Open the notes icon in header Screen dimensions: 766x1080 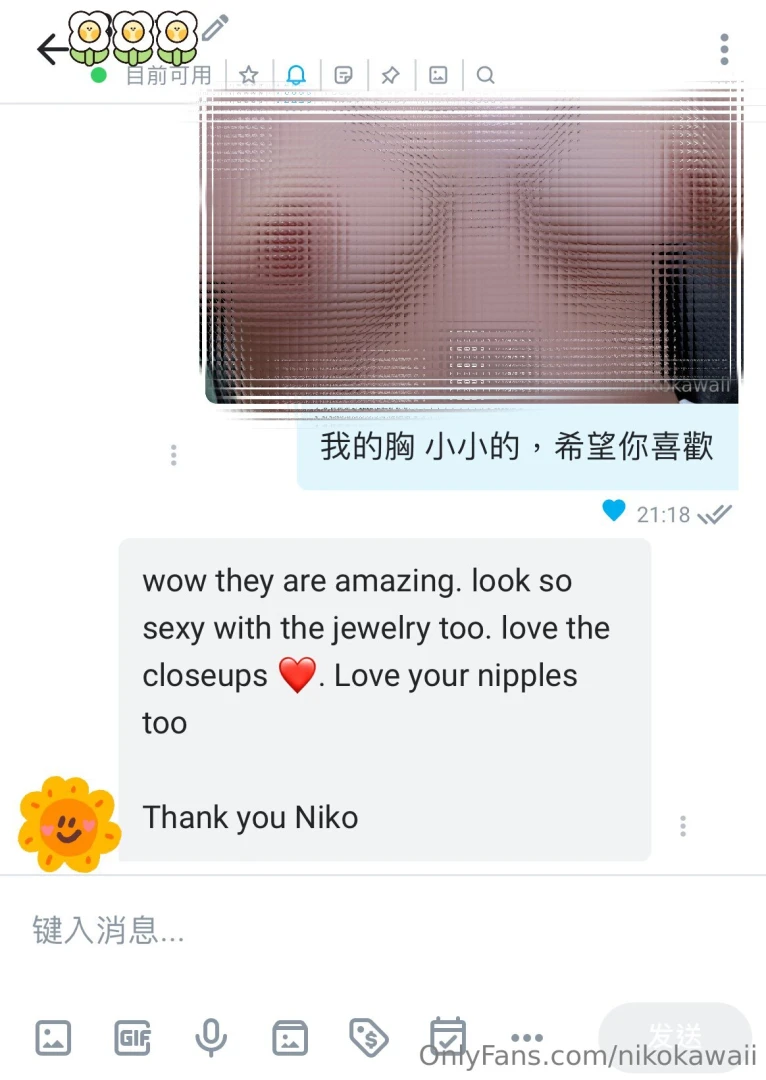click(343, 75)
